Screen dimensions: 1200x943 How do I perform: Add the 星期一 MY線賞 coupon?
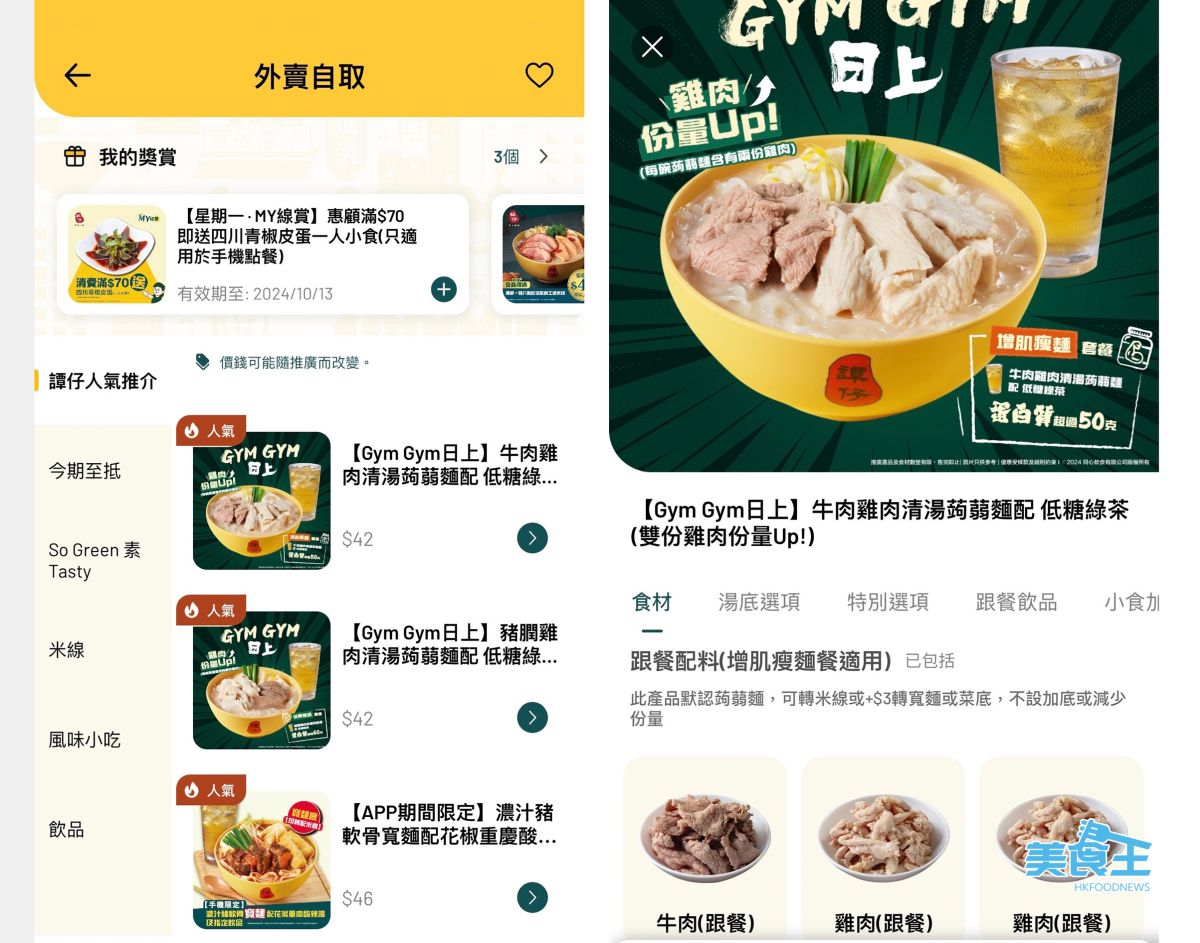pos(443,290)
